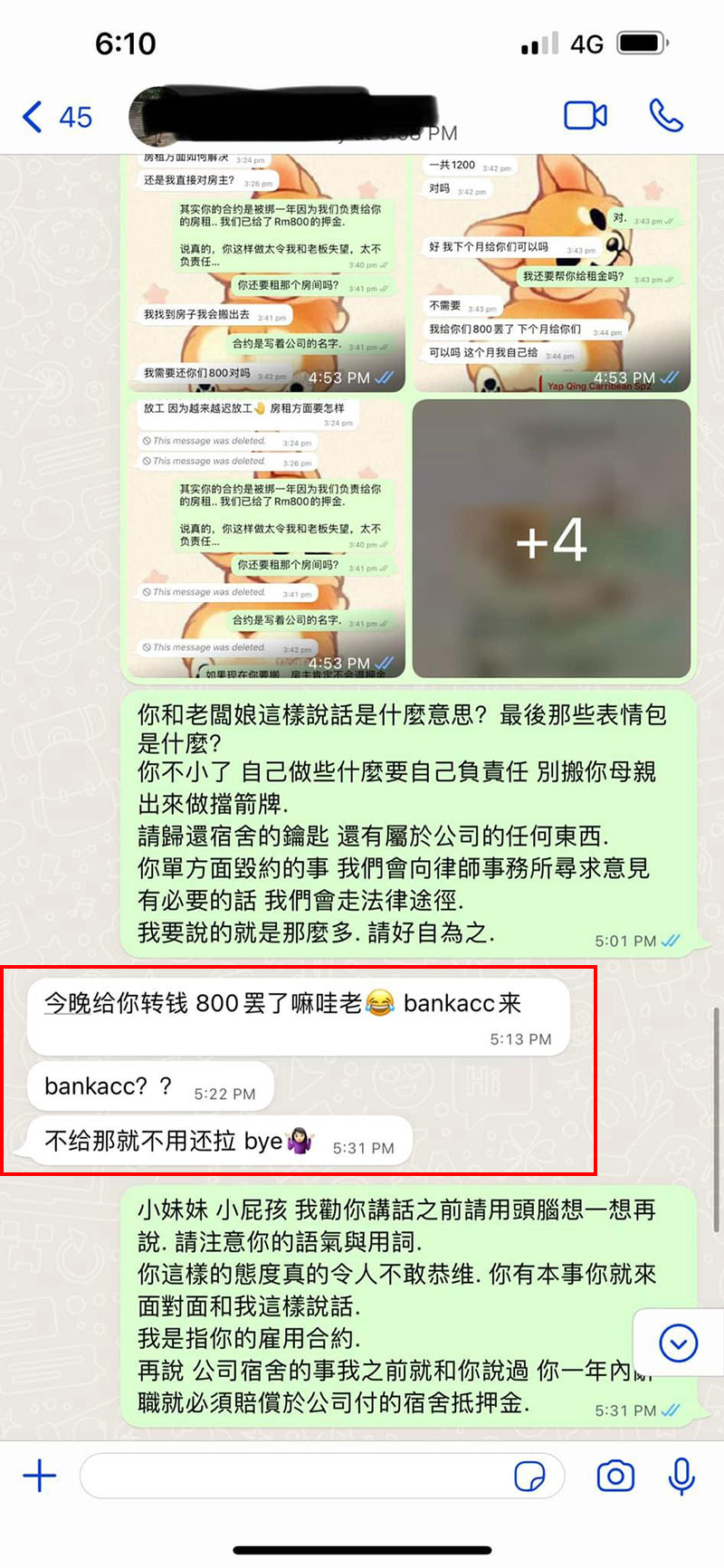The height and width of the screenshot is (1568, 724).
Task: Go back to the chats list
Action: pos(56,117)
